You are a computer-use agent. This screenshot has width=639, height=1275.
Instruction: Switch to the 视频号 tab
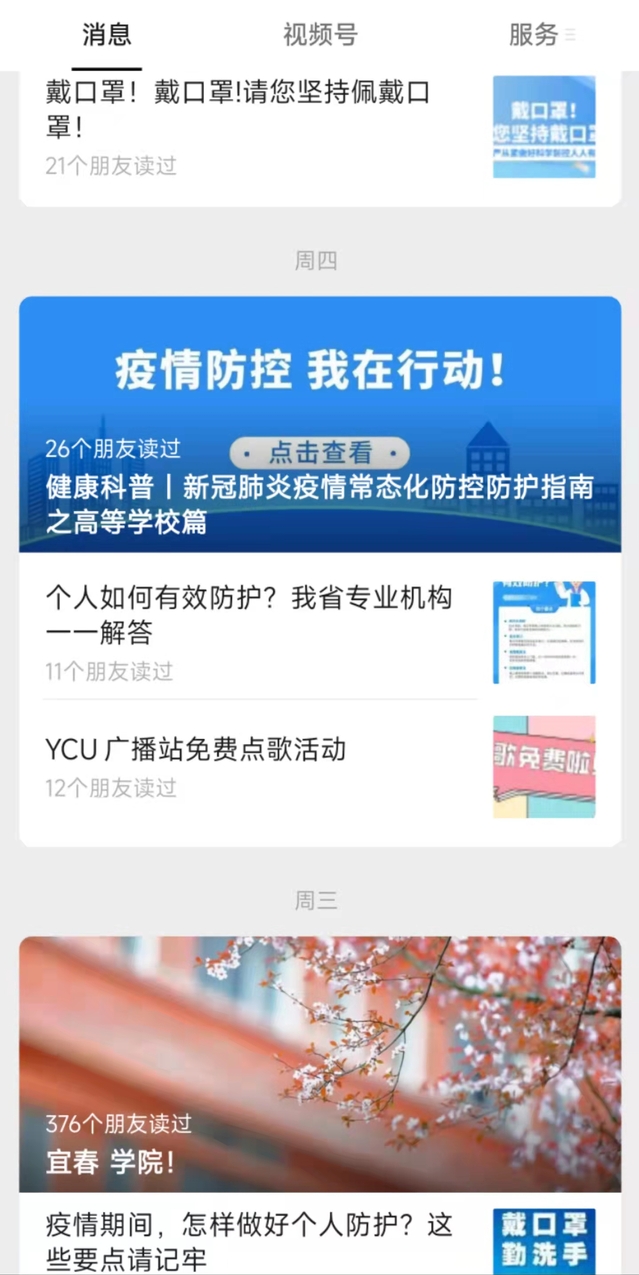tap(320, 35)
